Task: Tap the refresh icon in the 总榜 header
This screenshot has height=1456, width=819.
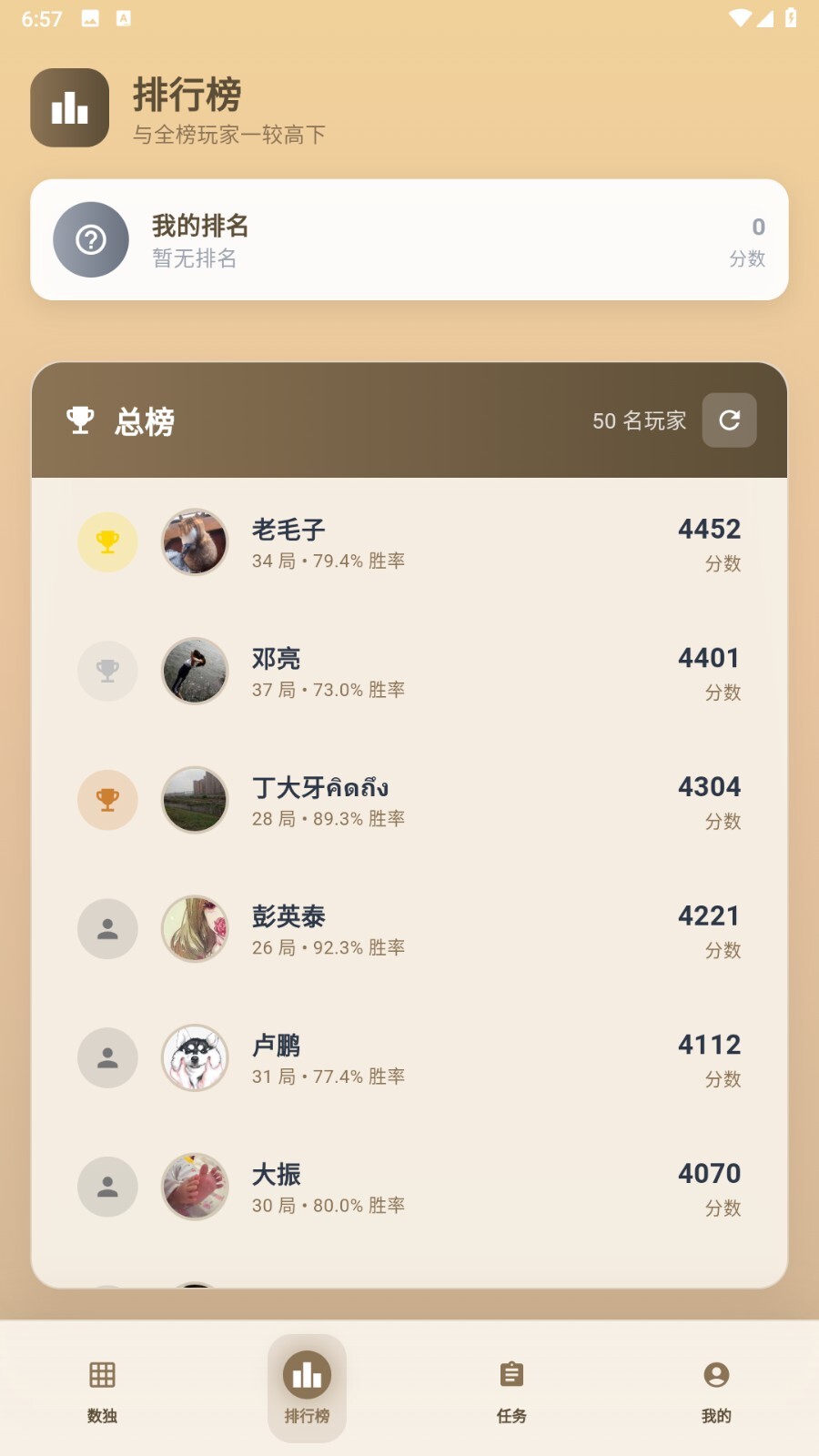Action: pos(730,420)
